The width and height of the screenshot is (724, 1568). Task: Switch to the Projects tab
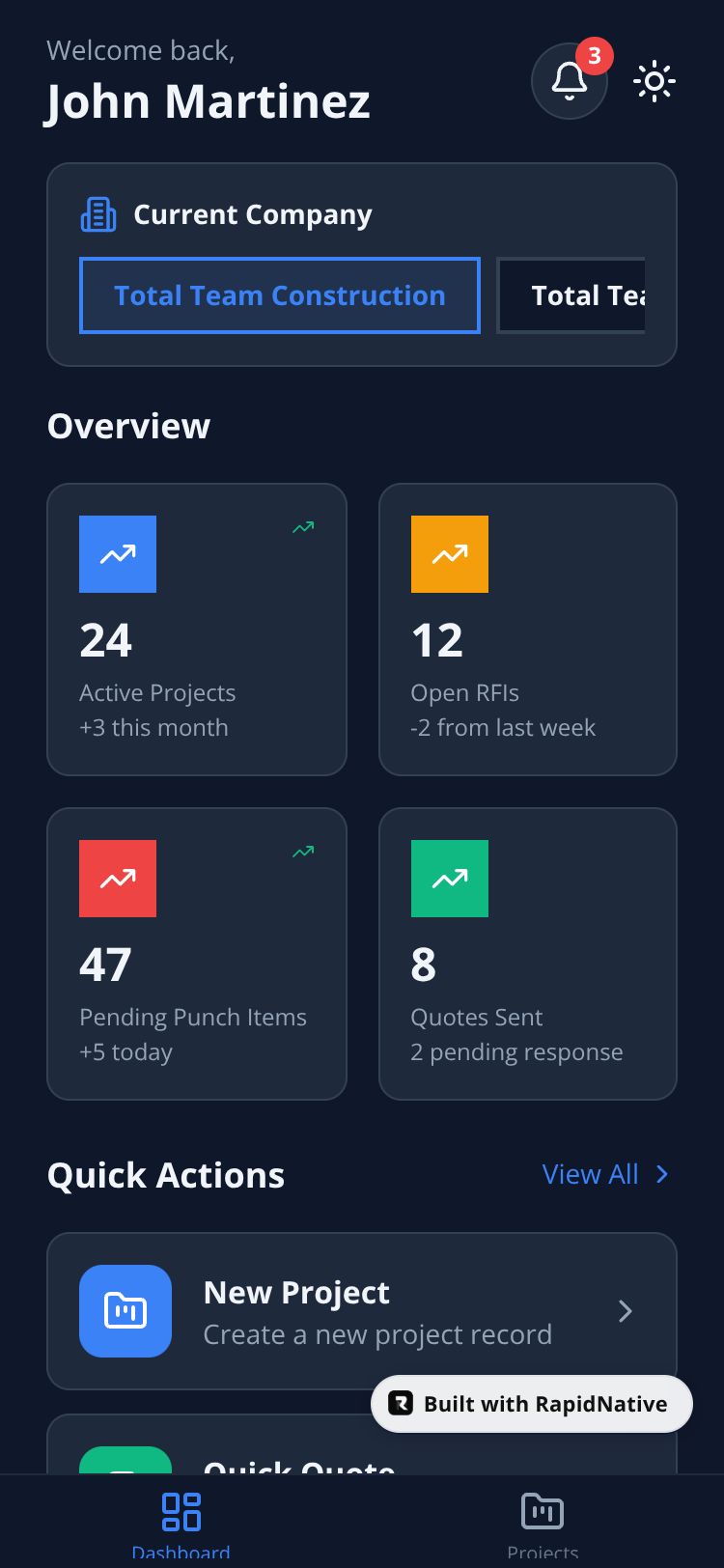tap(543, 1524)
